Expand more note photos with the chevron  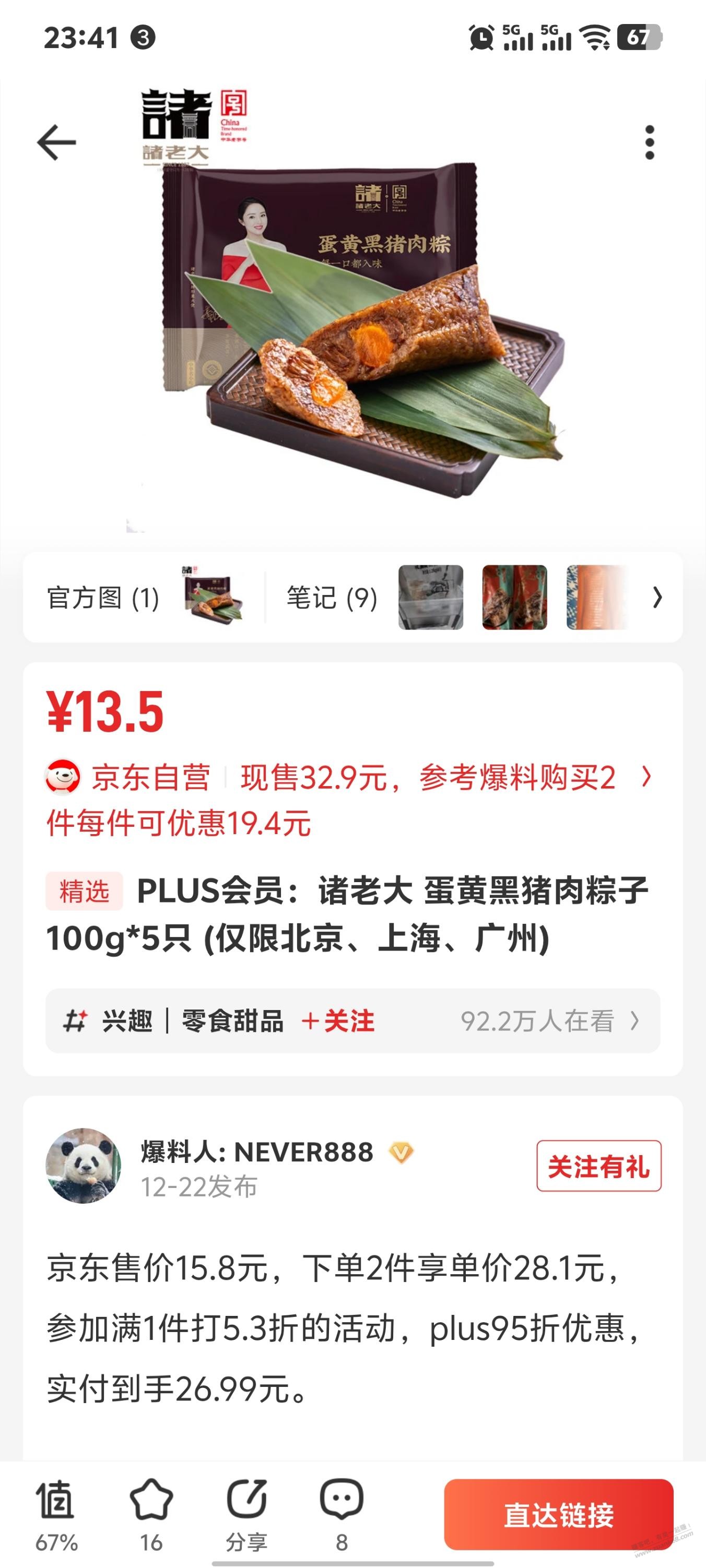657,598
